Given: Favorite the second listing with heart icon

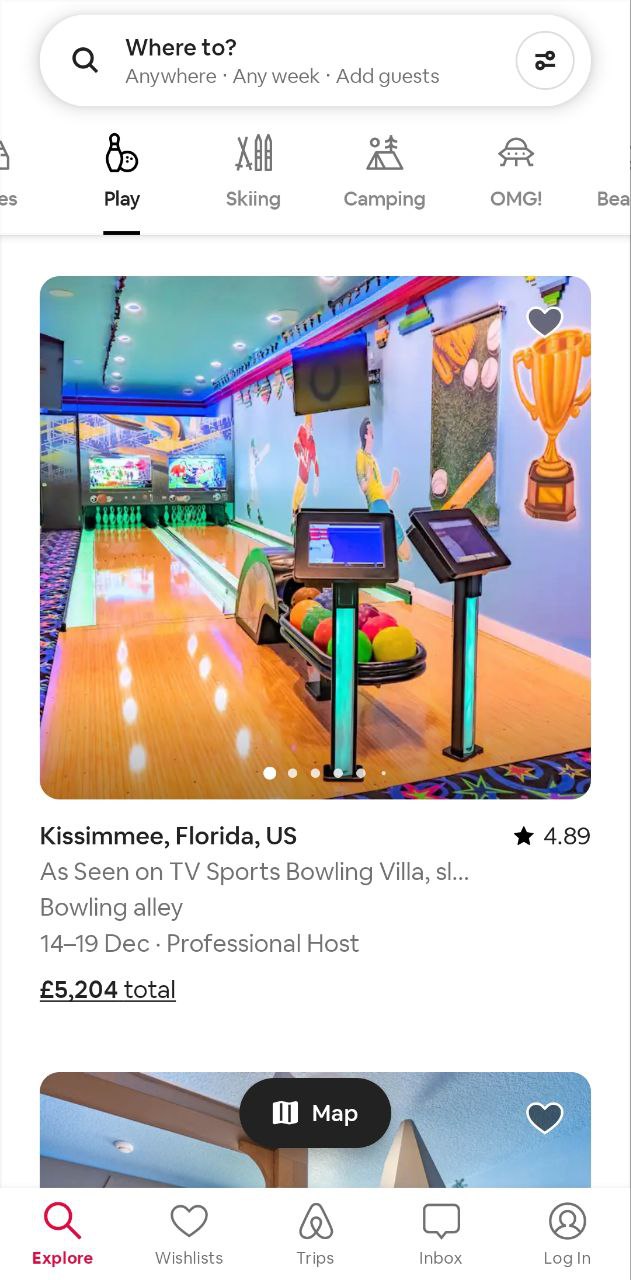Looking at the screenshot, I should click(x=544, y=1117).
